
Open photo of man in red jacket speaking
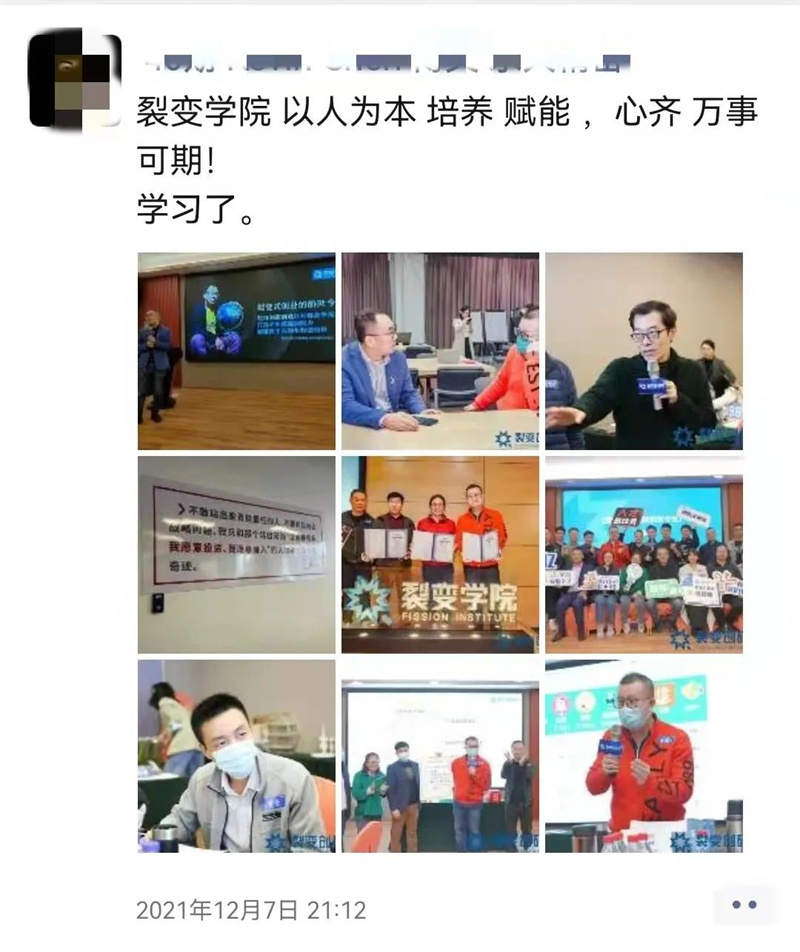pos(643,756)
